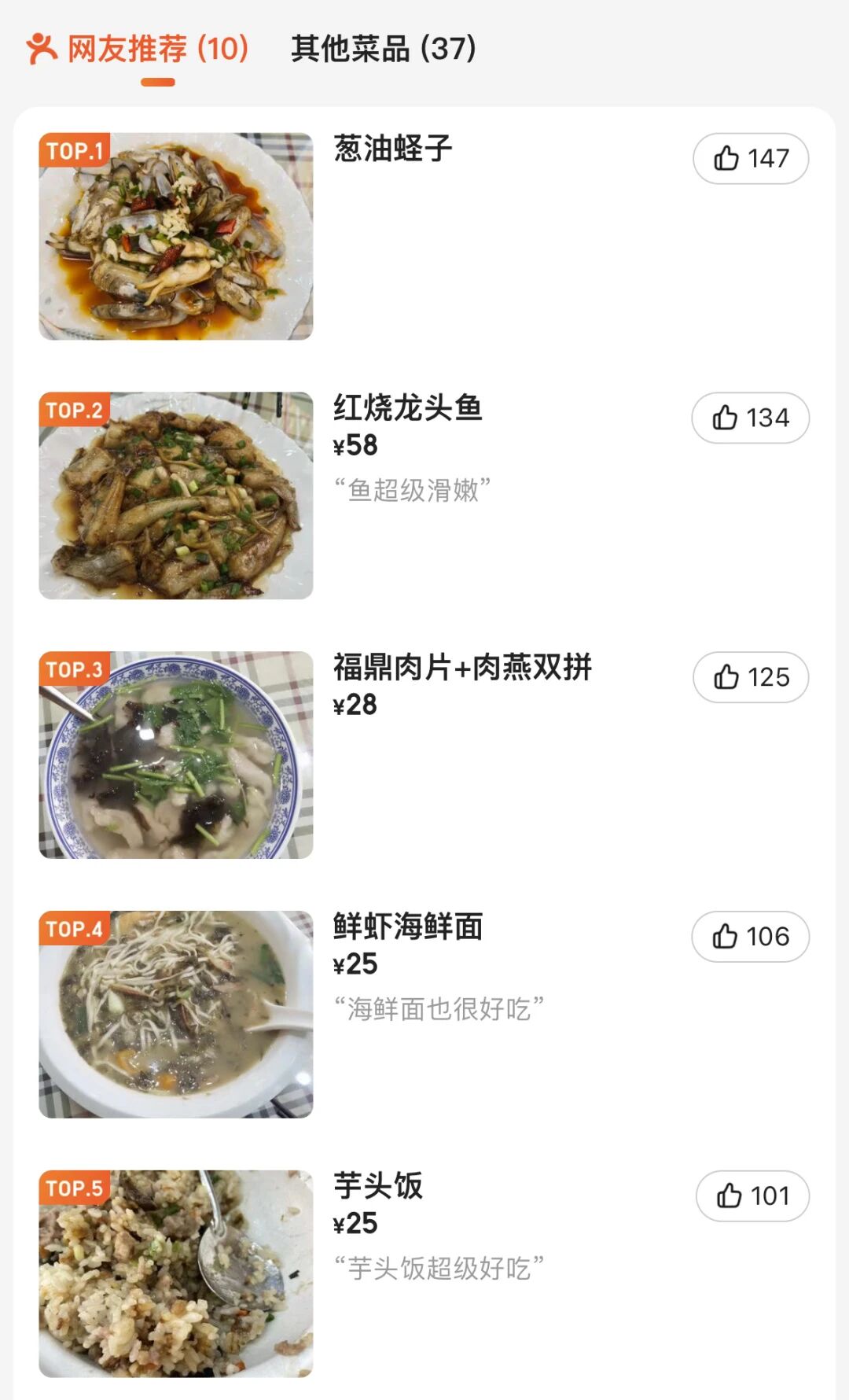The width and height of the screenshot is (849, 1400).
Task: View the TOP.4 鲜虾海鲜面 photo
Action: (176, 1015)
